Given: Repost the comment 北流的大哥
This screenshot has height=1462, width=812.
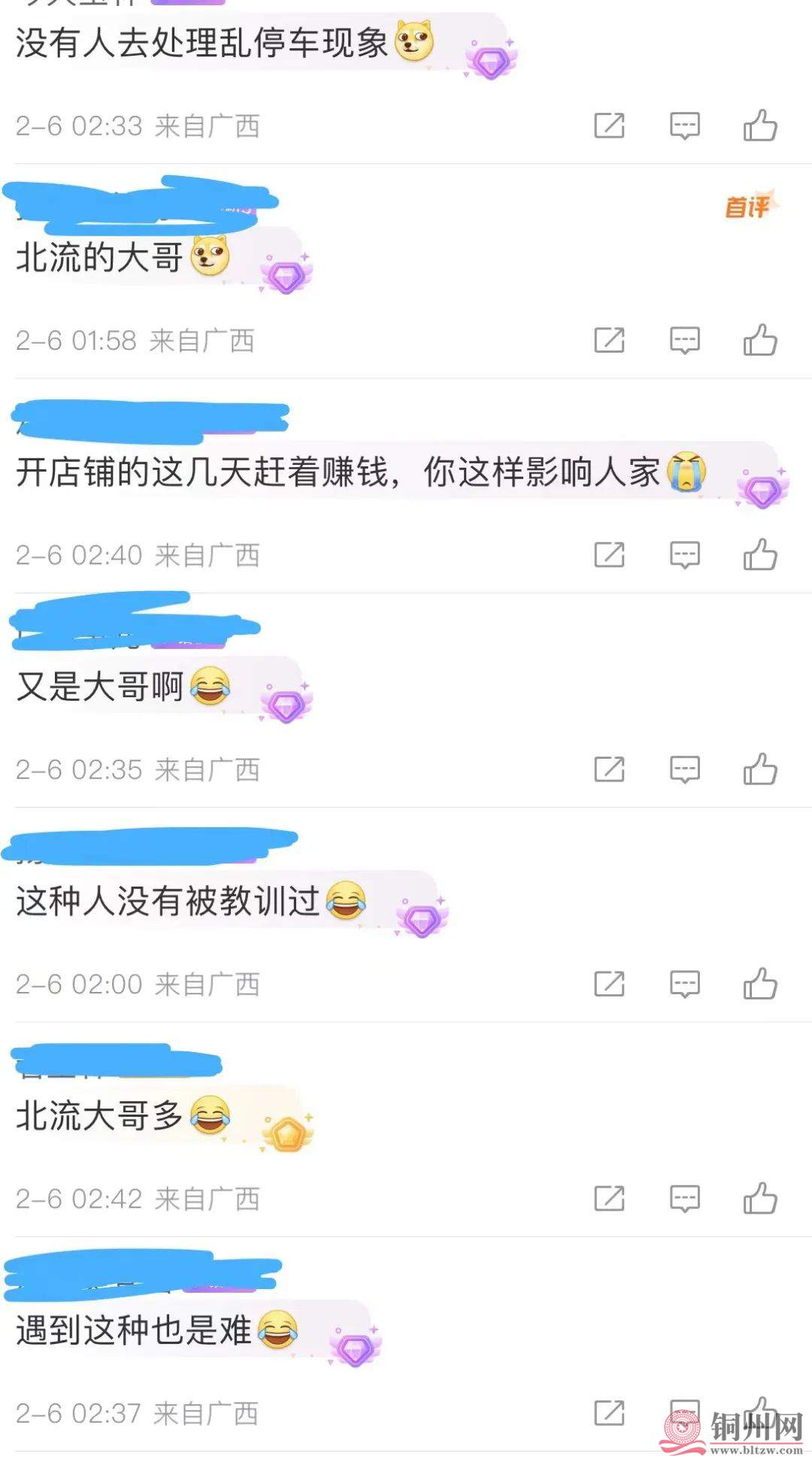Looking at the screenshot, I should [x=609, y=340].
